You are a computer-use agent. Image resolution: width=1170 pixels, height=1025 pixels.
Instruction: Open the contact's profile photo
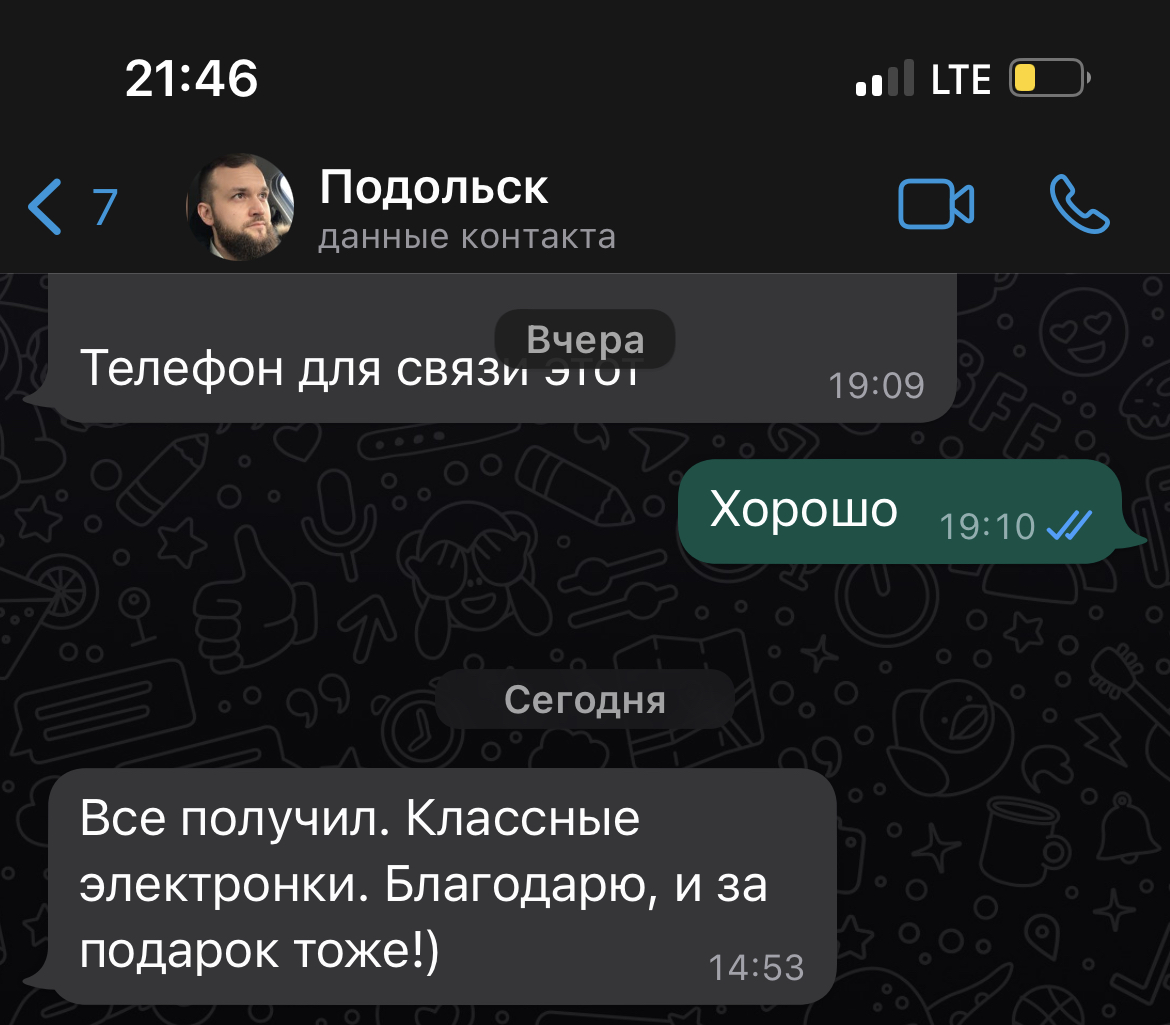pos(240,207)
